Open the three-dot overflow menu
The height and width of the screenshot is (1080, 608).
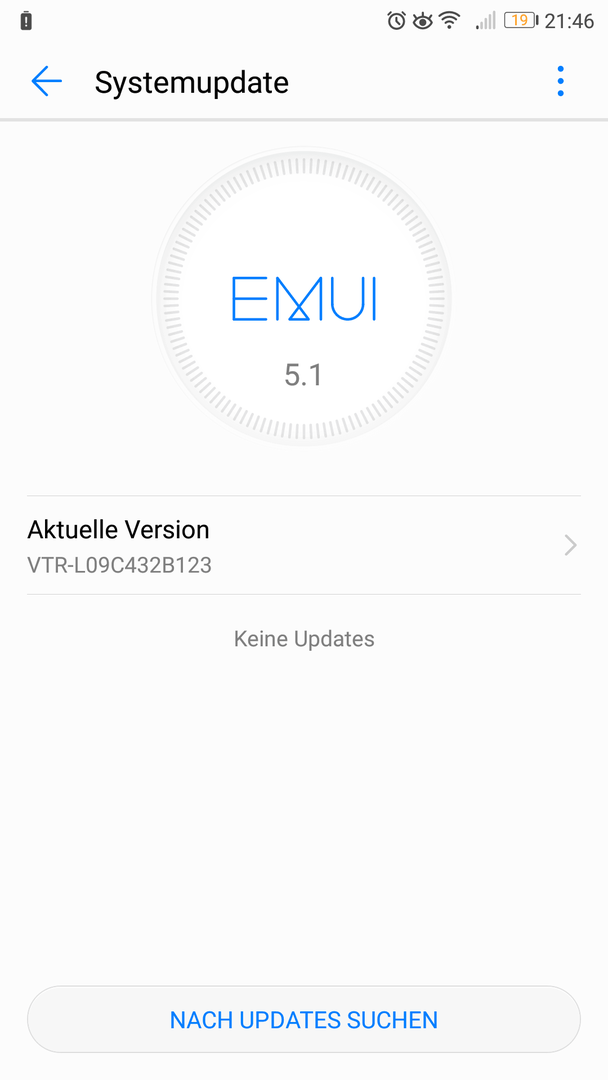560,82
